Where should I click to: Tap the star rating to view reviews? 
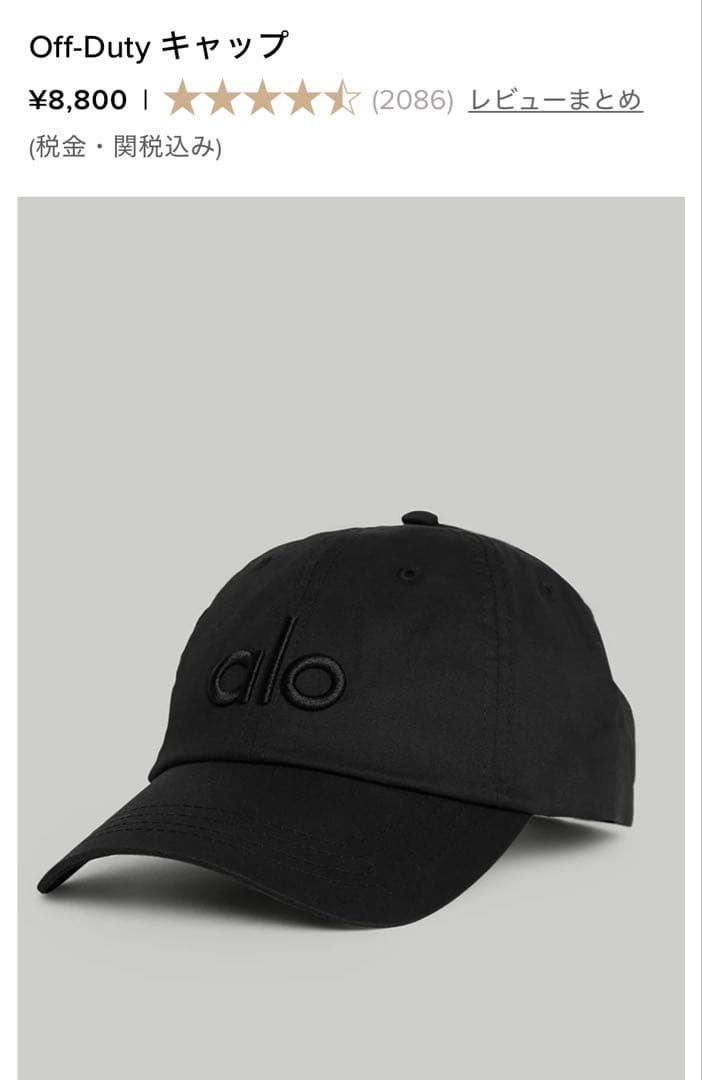tap(262, 100)
